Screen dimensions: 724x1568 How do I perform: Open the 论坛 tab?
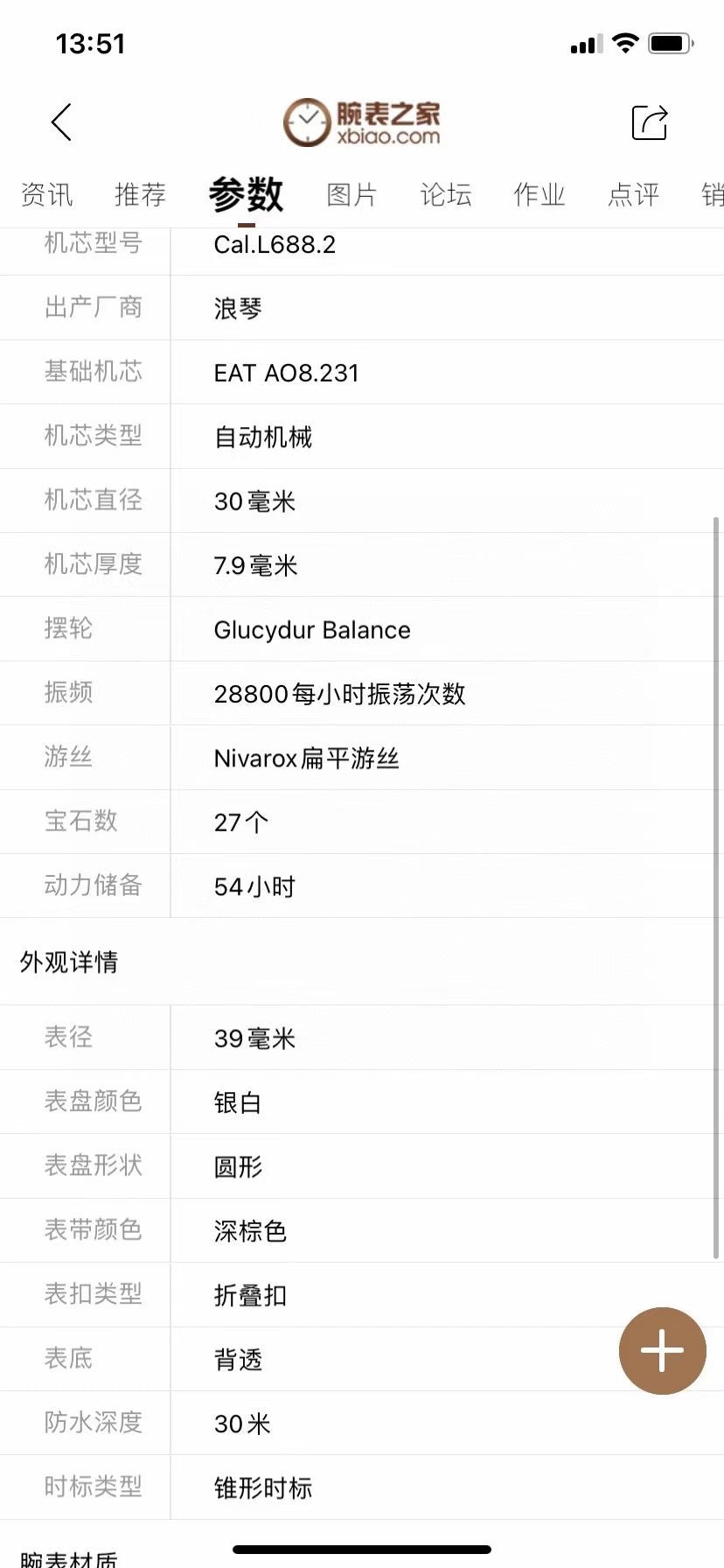(x=446, y=194)
